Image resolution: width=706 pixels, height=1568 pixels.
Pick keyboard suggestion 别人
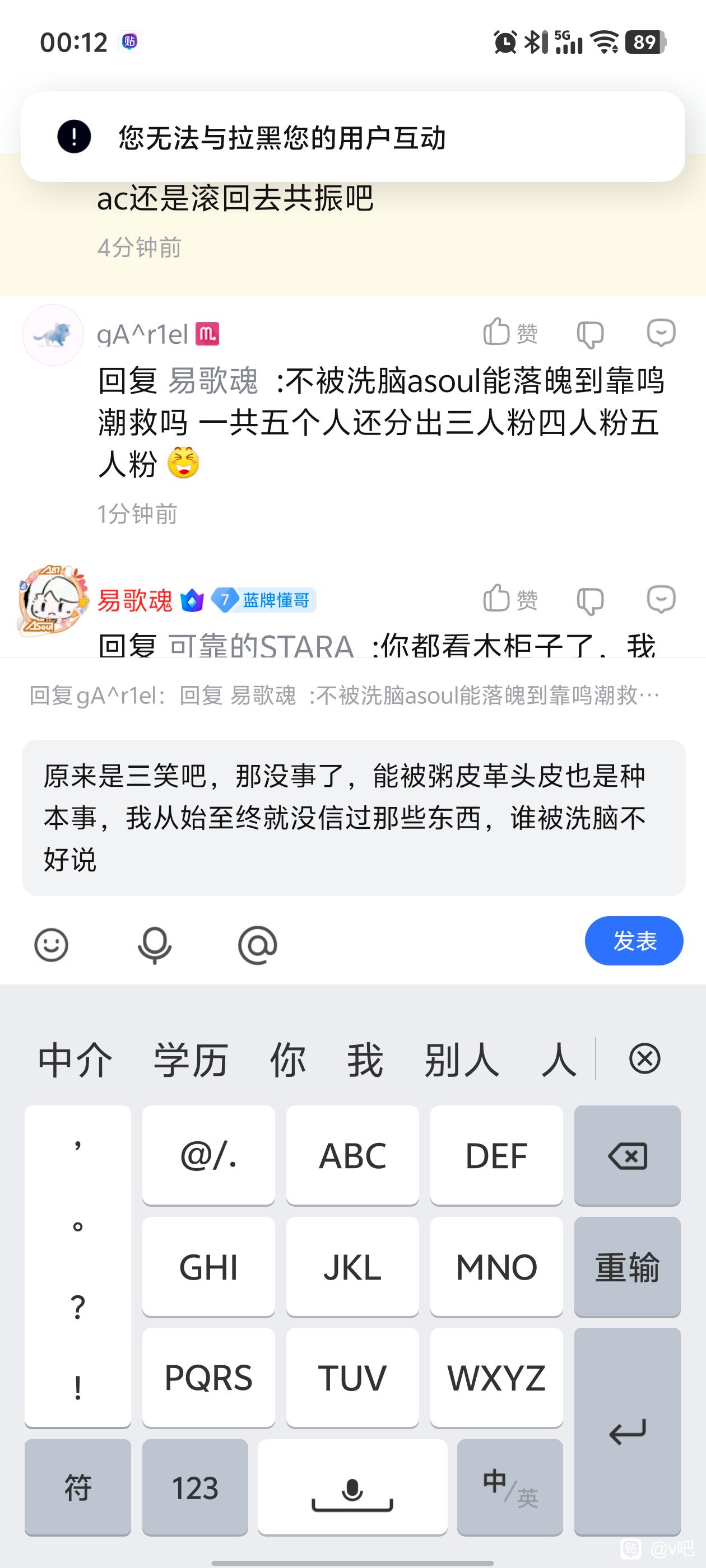(462, 1060)
